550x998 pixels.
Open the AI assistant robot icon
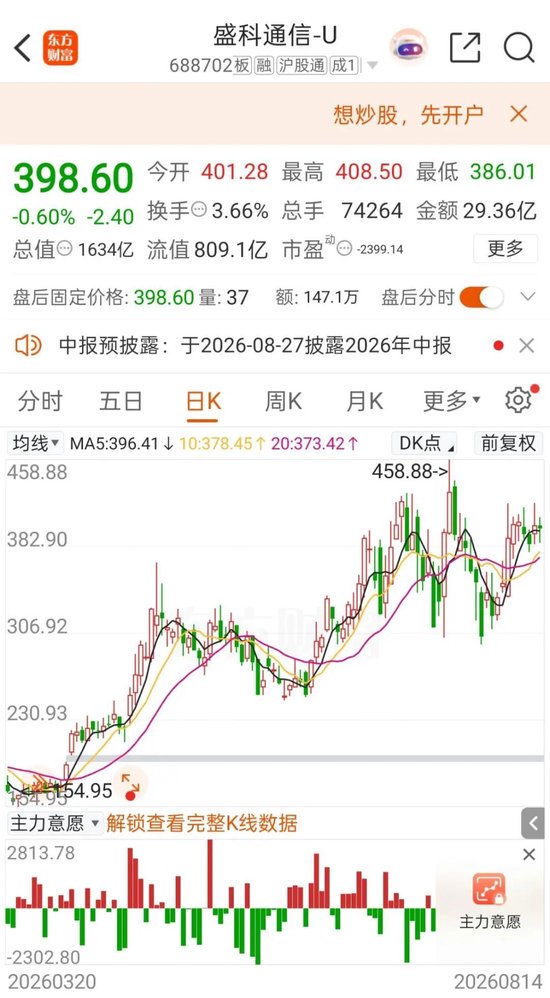[x=408, y=47]
